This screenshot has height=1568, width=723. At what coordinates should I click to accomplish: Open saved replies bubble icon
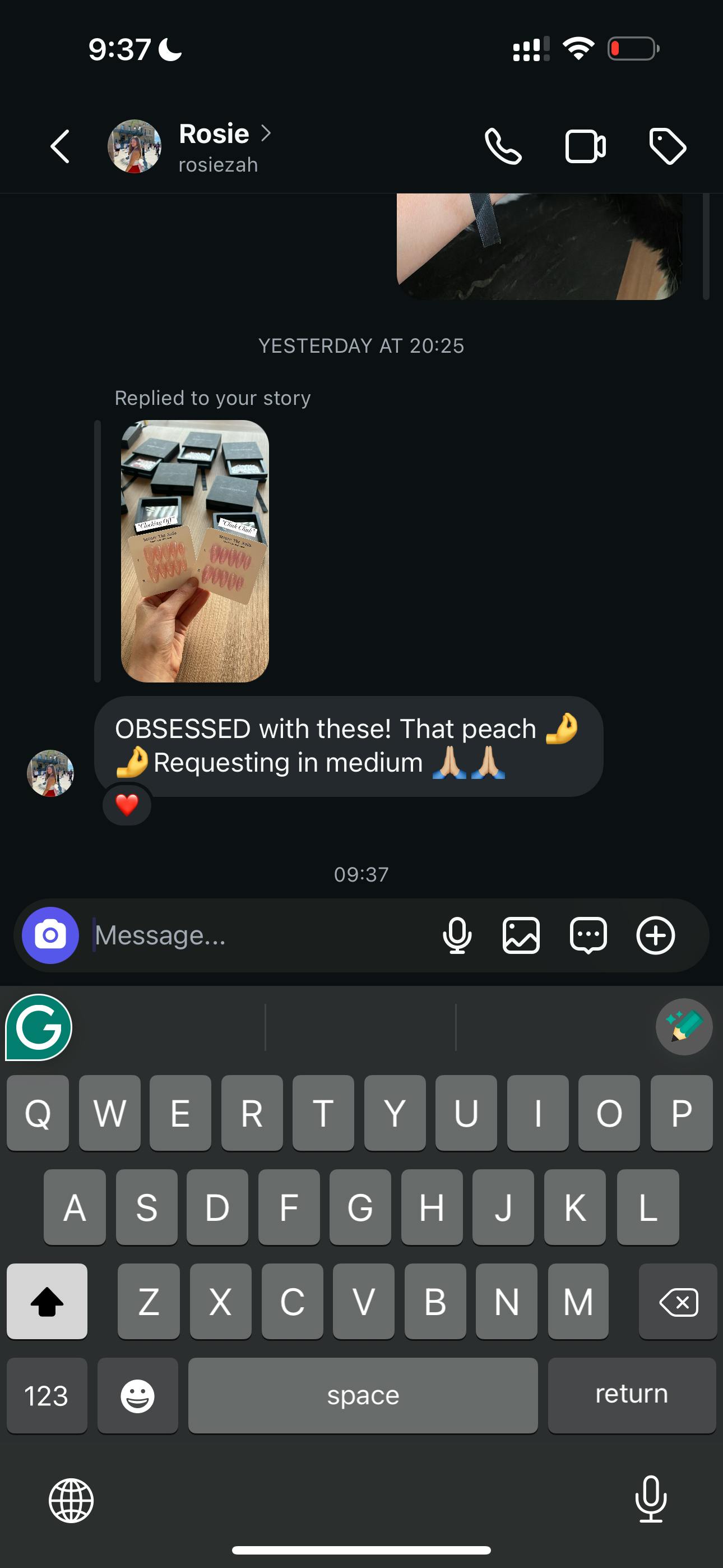588,935
